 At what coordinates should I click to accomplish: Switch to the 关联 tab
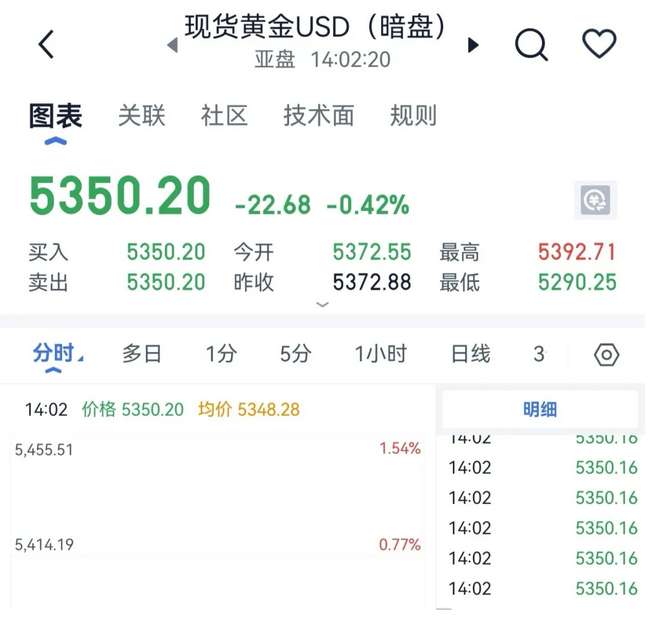pos(141,116)
